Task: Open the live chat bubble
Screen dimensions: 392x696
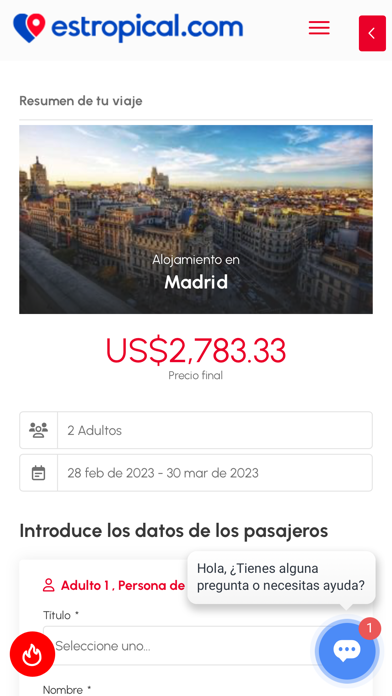Action: 347,651
